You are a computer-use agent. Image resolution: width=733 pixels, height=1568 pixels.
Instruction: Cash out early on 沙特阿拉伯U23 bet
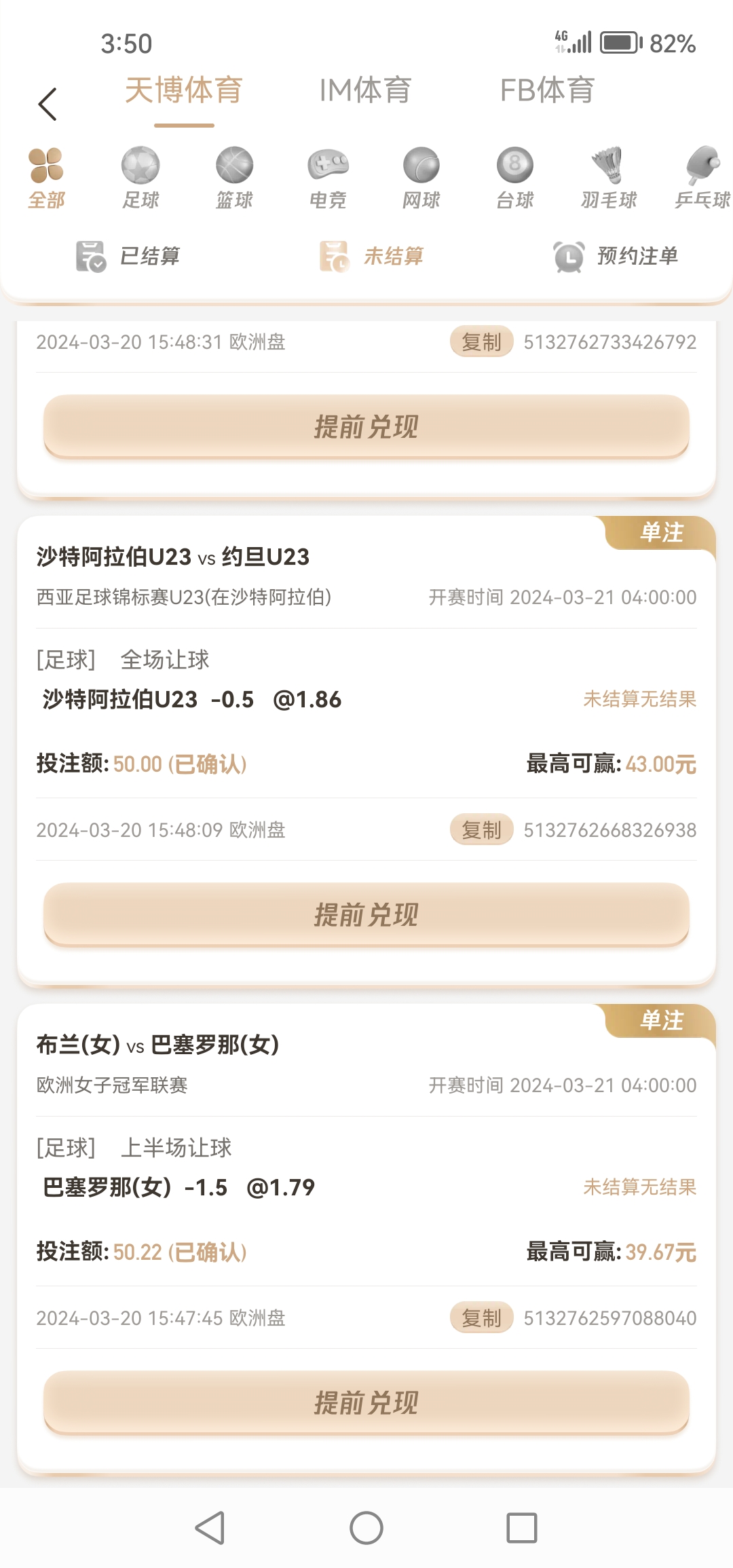pos(366,914)
